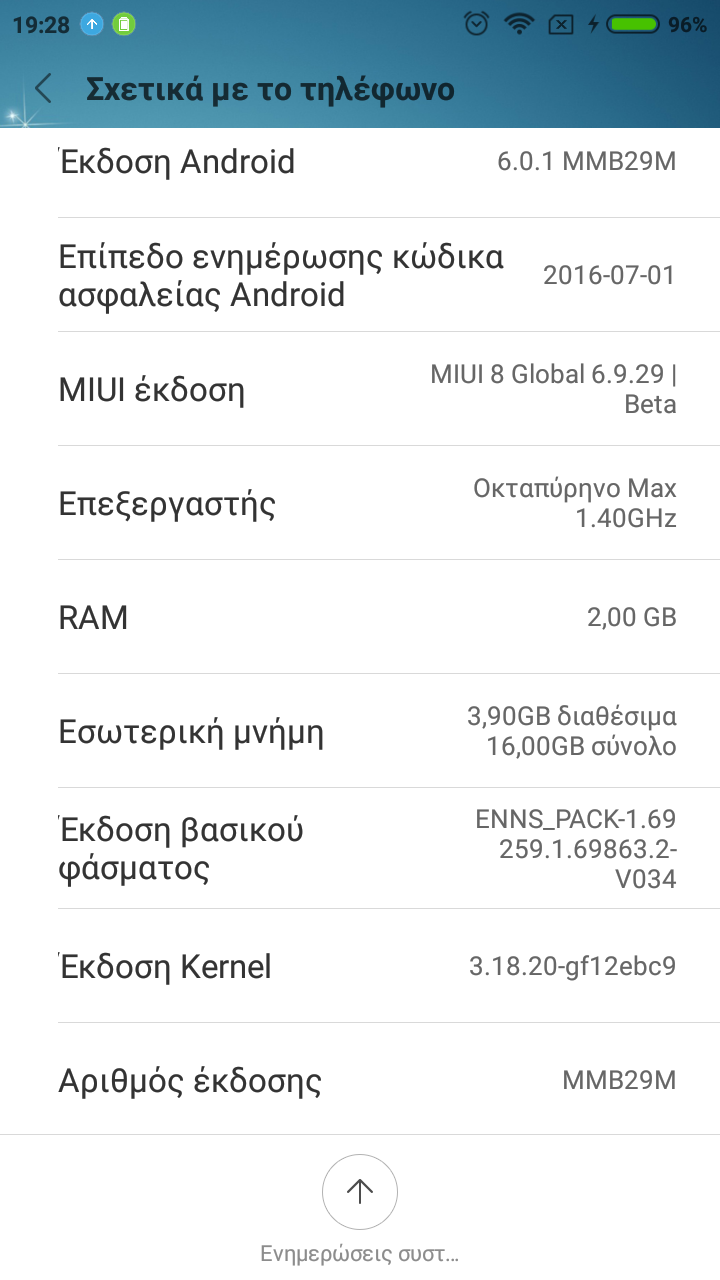Open the Επεξεργαστής row
The height and width of the screenshot is (1280, 720).
coord(360,503)
